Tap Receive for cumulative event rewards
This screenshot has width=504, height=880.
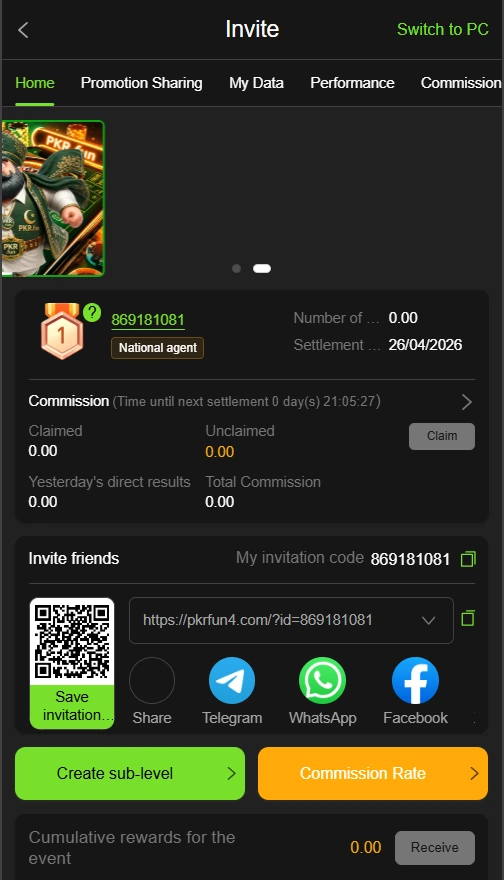pos(434,847)
